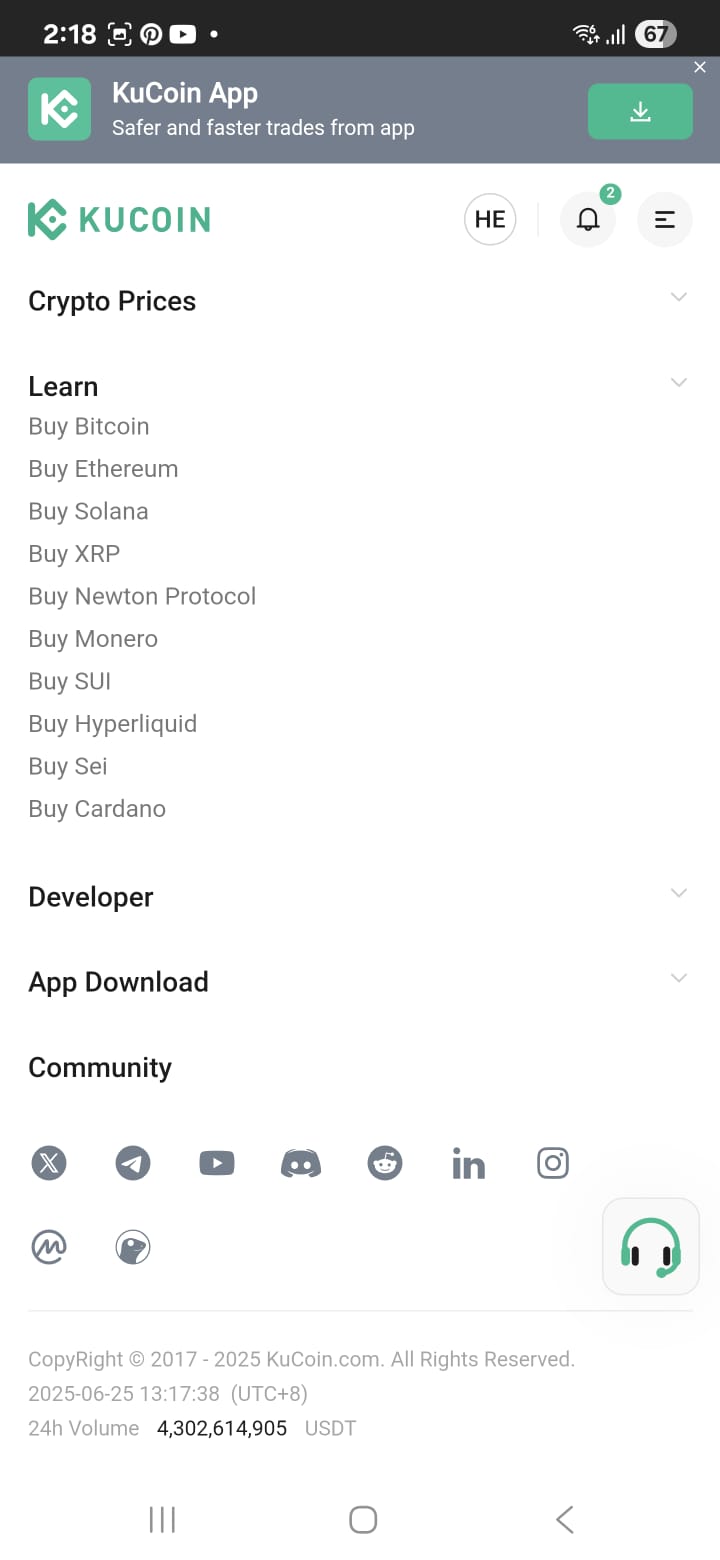Open KuCoin's LinkedIn page
Viewport: 720px width, 1560px height.
pyautogui.click(x=468, y=1163)
